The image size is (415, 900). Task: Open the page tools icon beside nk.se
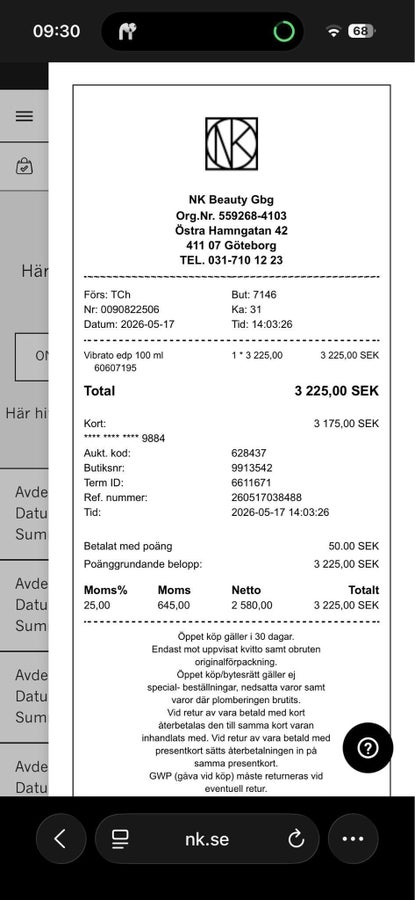pyautogui.click(x=120, y=839)
